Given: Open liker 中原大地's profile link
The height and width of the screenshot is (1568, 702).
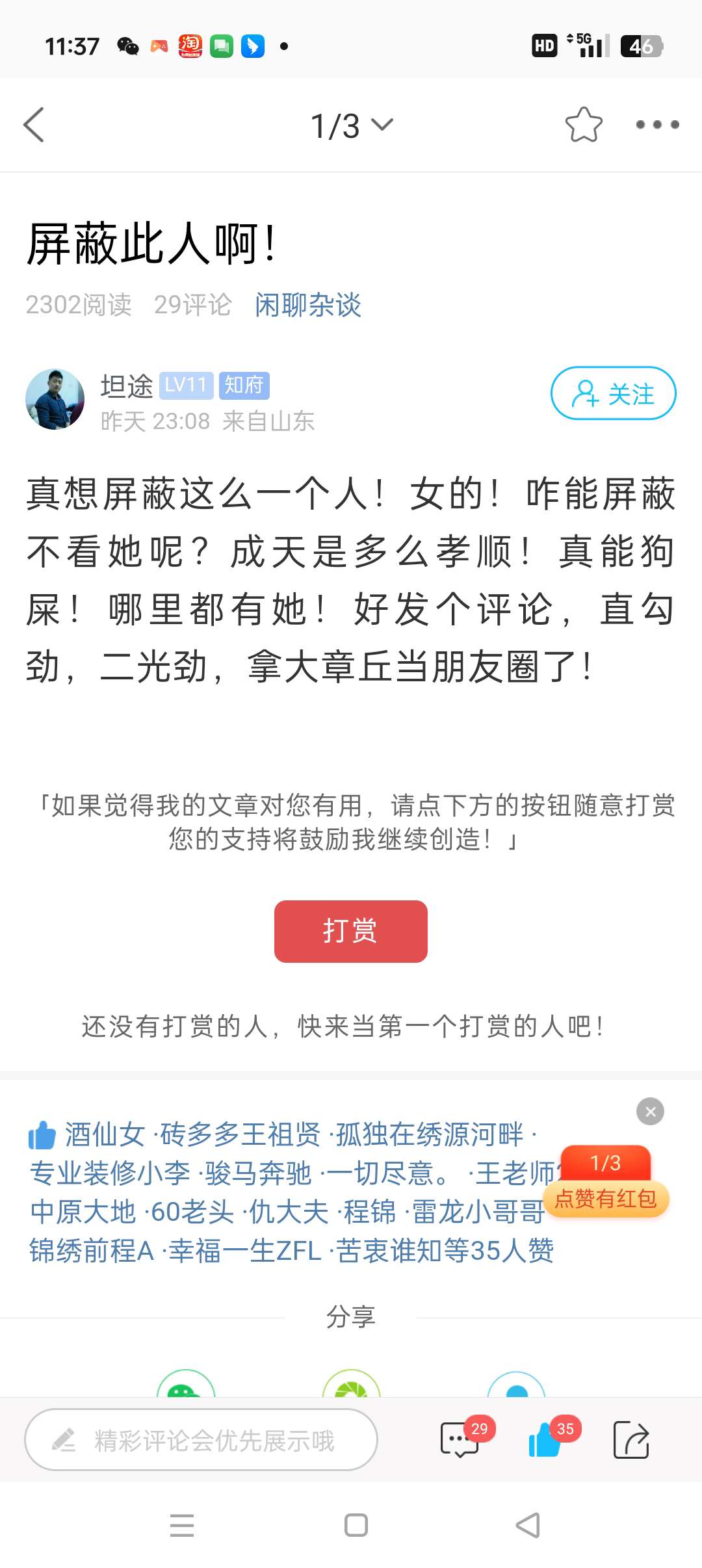Looking at the screenshot, I should [x=83, y=1212].
